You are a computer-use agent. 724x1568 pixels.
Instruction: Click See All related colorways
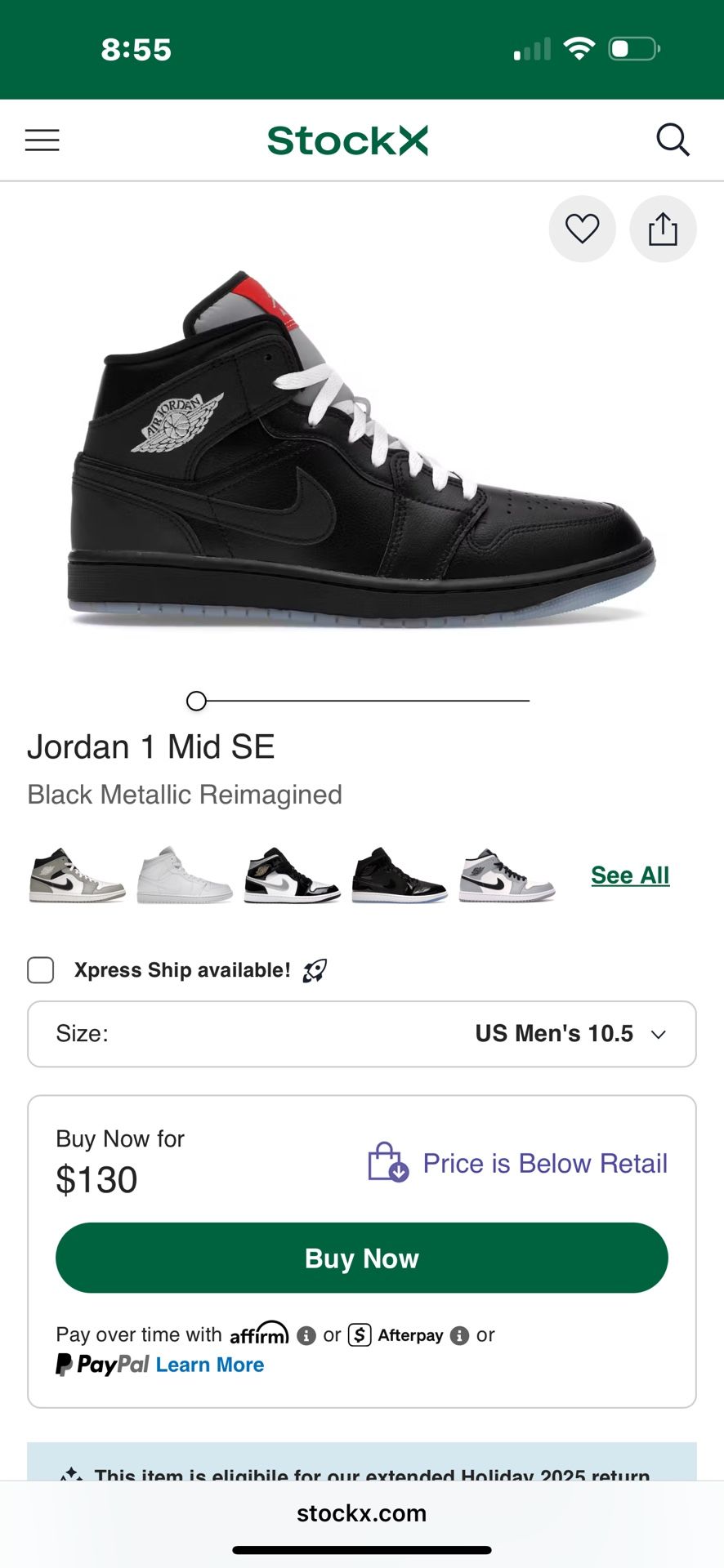tap(629, 874)
